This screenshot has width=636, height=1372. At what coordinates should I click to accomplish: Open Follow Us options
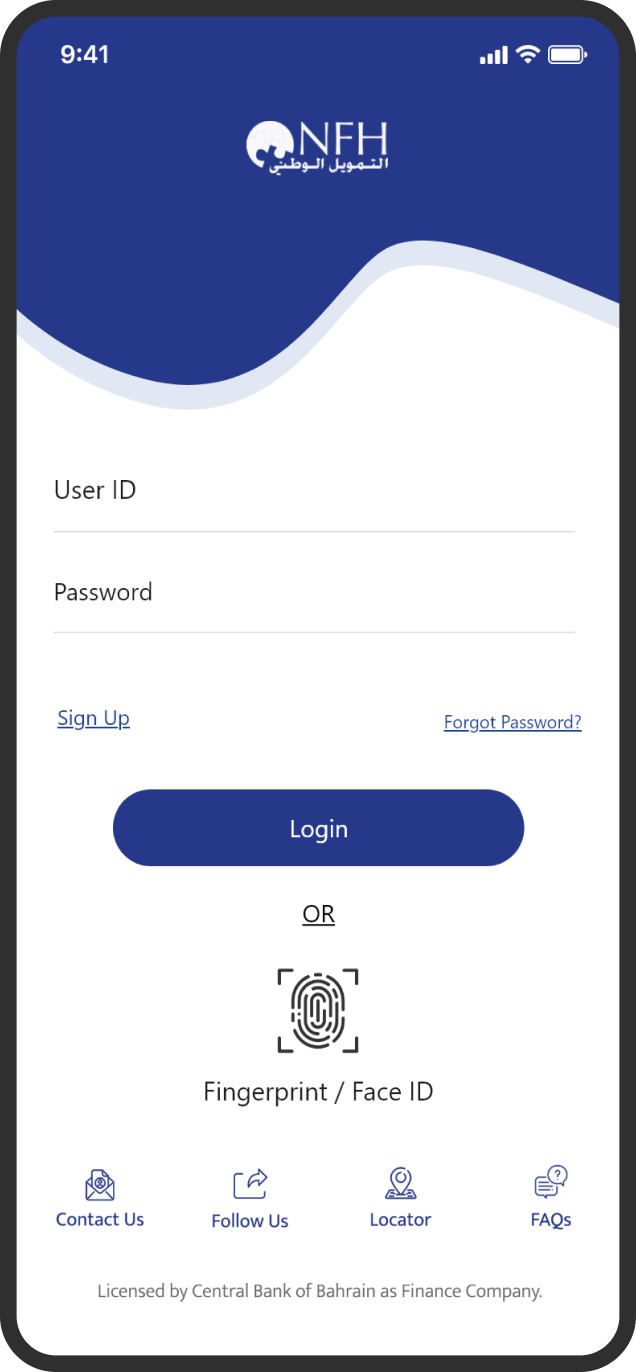click(250, 1198)
